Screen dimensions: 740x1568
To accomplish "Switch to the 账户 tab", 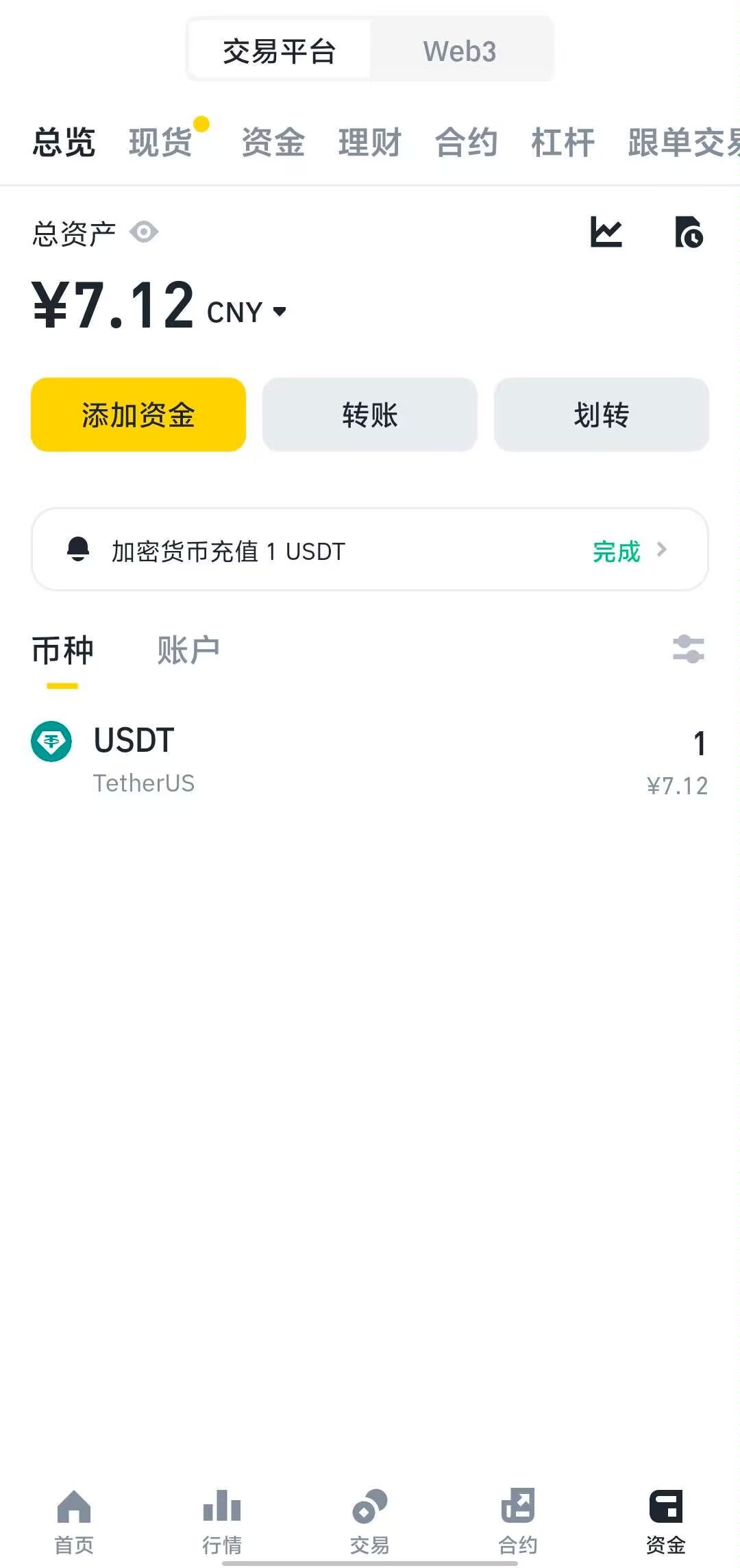I will [x=188, y=650].
